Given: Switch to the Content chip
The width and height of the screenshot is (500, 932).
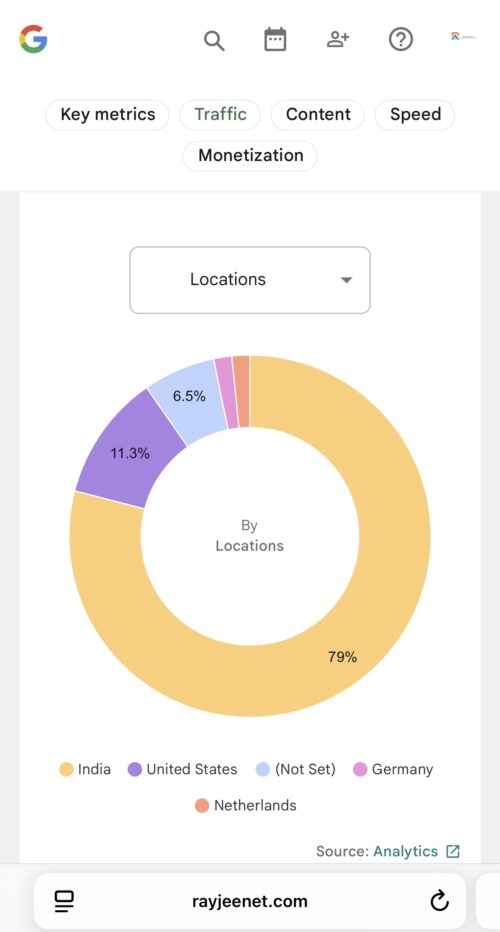Looking at the screenshot, I should pos(318,114).
